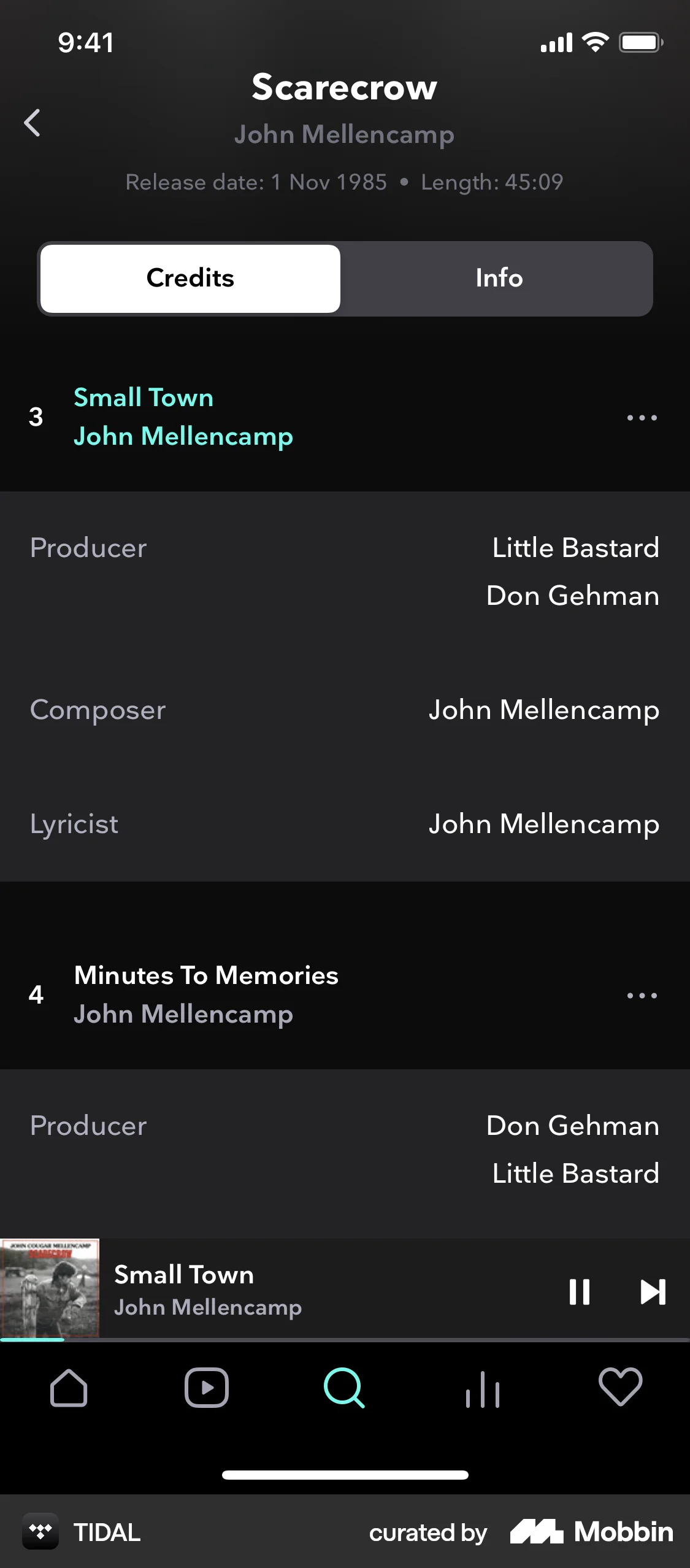Tap Little Bastard producer credit
The image size is (690, 1568).
(575, 548)
